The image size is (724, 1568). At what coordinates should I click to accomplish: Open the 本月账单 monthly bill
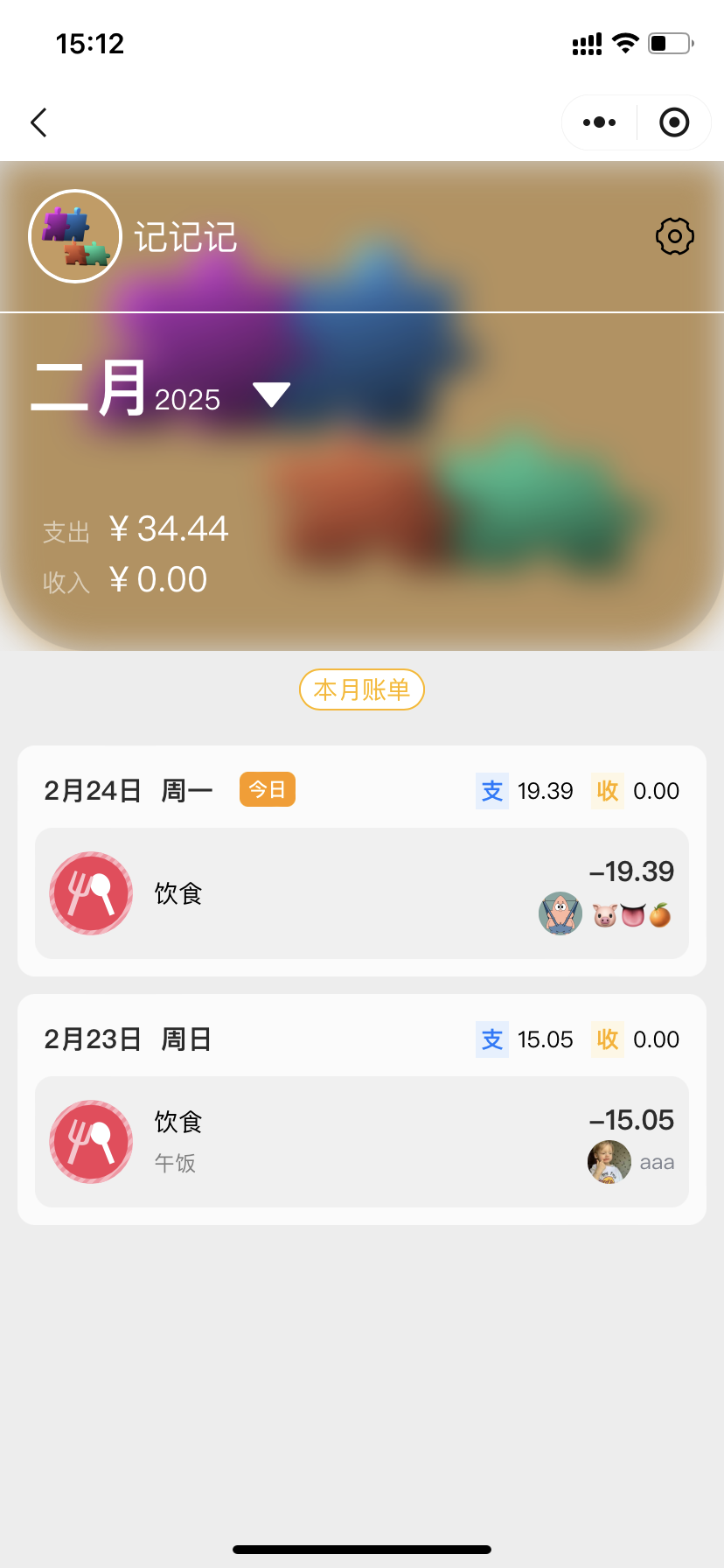(x=362, y=689)
